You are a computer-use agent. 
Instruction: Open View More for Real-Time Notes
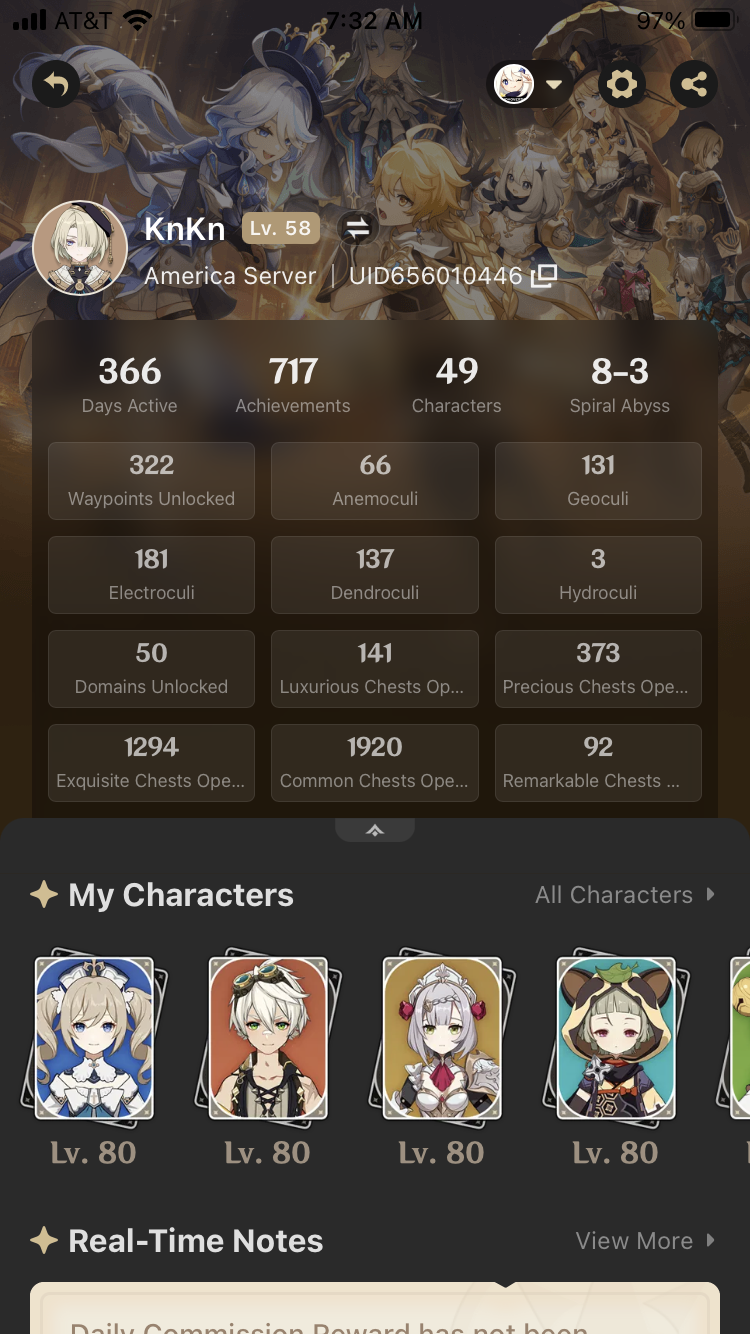[x=646, y=1240]
